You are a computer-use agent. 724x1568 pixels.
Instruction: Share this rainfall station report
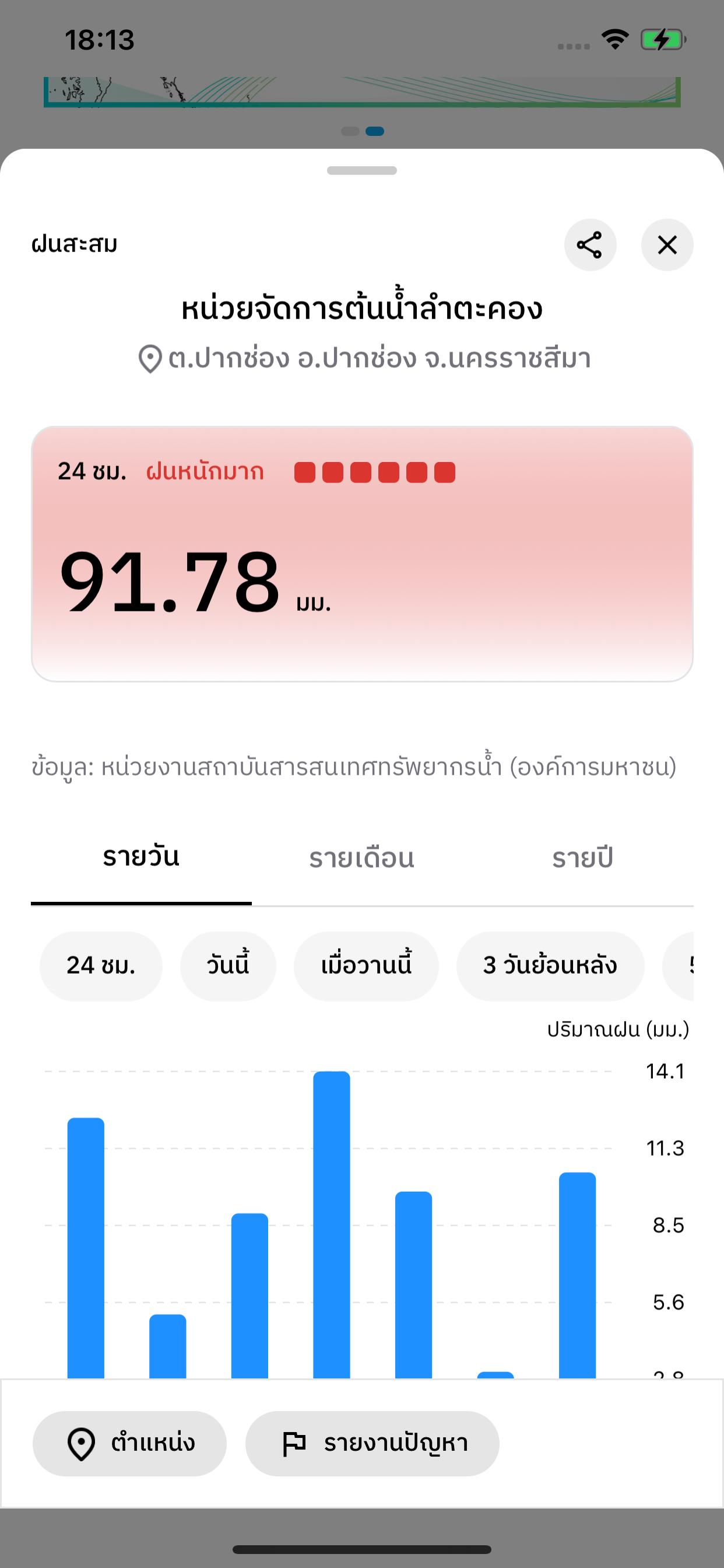click(x=589, y=244)
